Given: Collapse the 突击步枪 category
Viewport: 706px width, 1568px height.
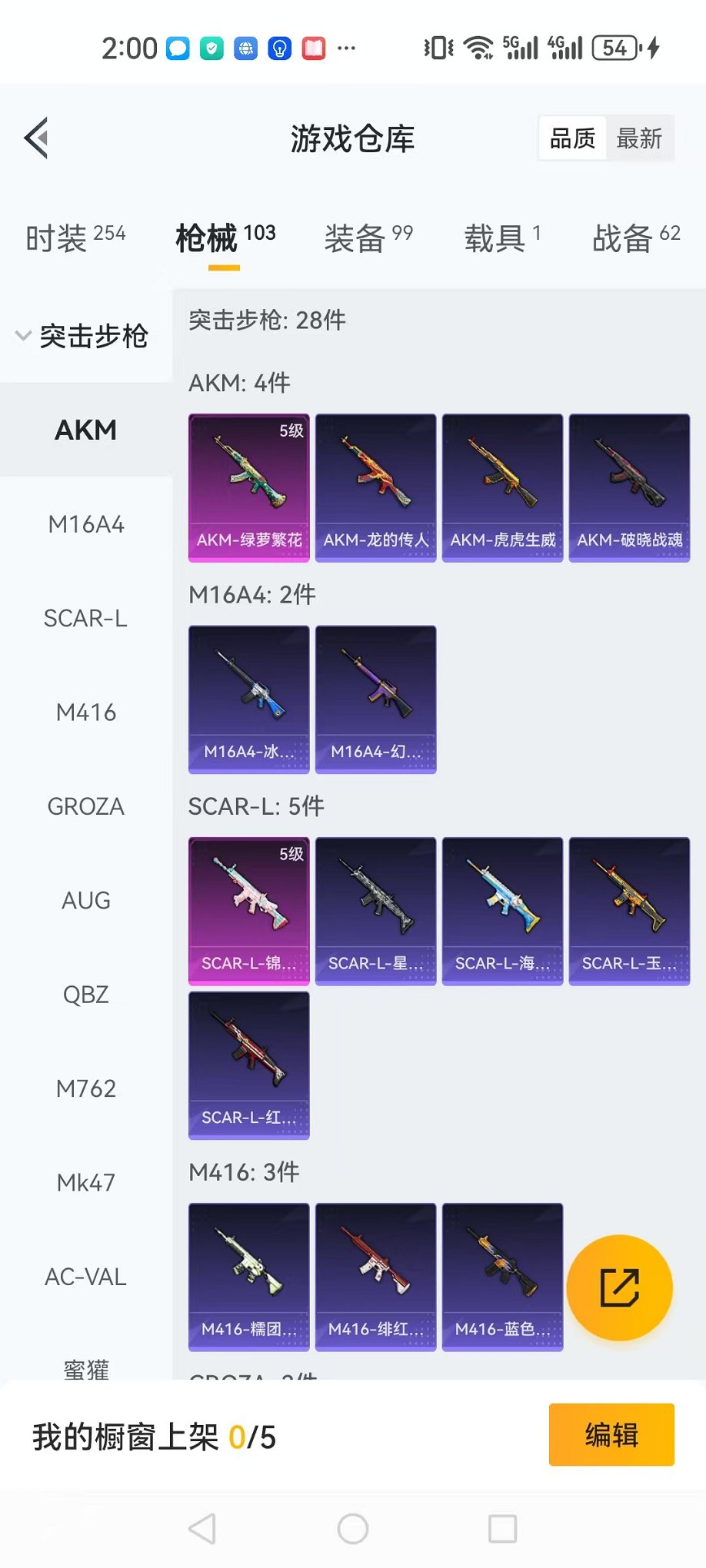Looking at the screenshot, I should tap(83, 336).
